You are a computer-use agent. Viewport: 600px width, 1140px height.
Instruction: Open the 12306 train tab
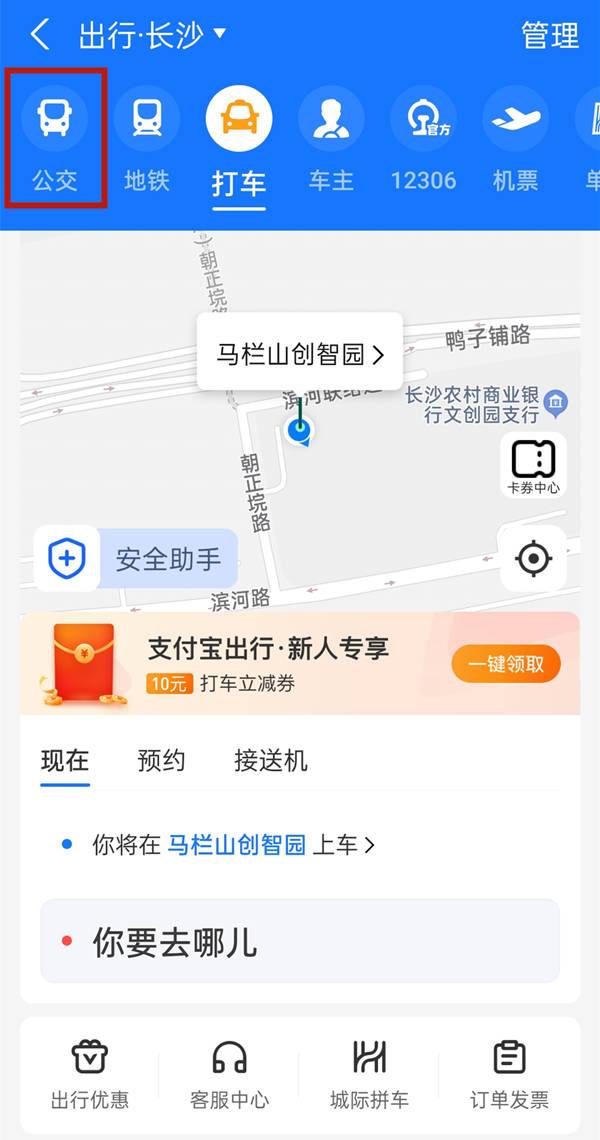[x=423, y=137]
